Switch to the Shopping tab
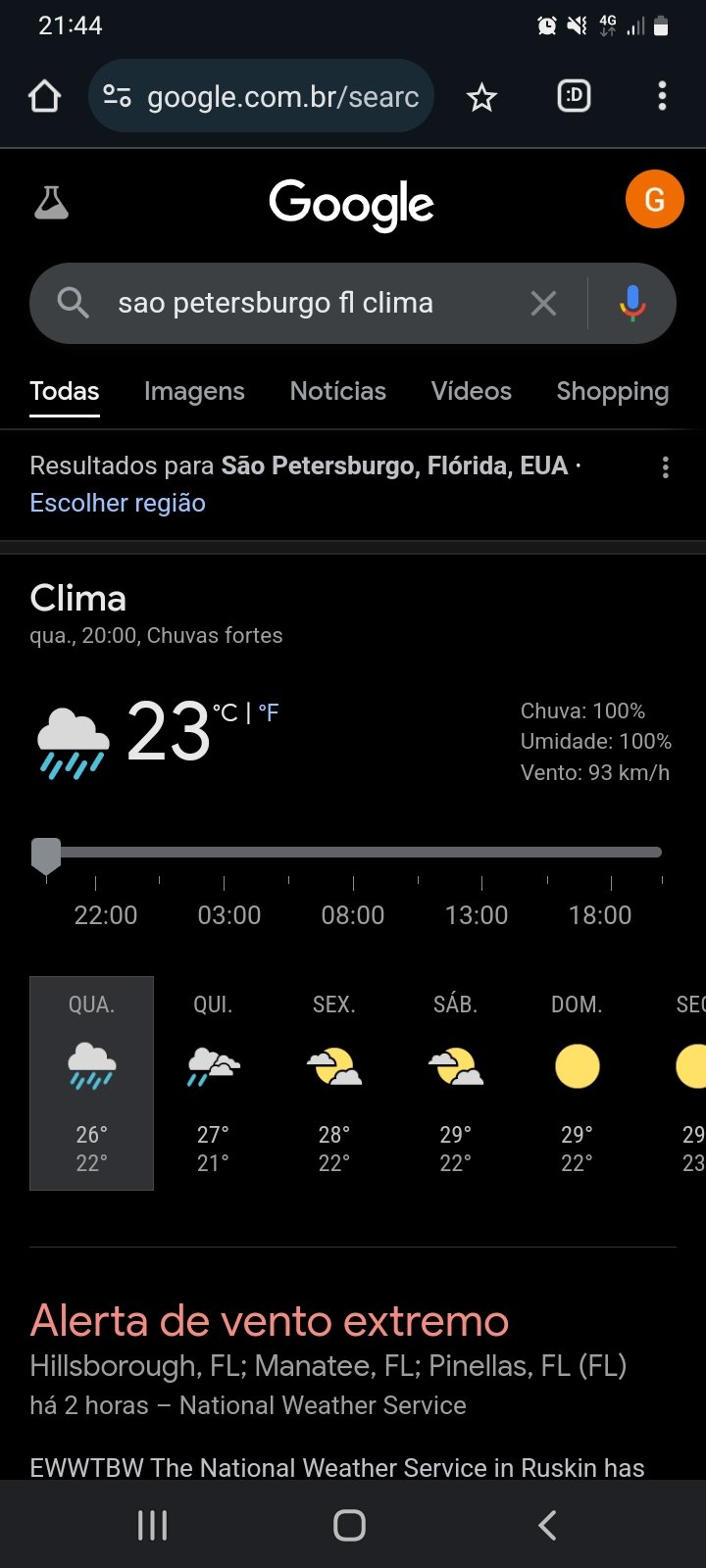Viewport: 706px width, 1568px height. (612, 391)
